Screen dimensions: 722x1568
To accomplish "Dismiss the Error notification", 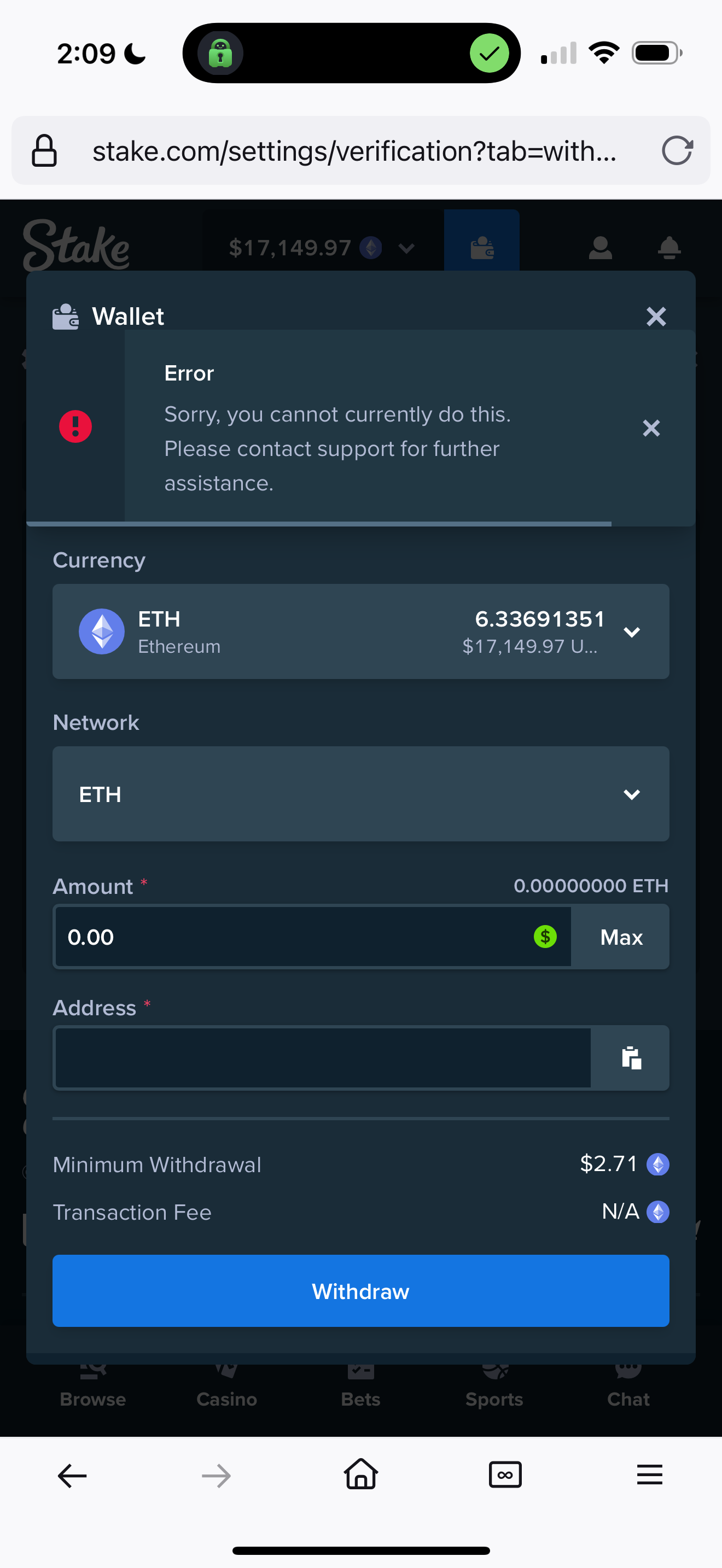I will 651,429.
